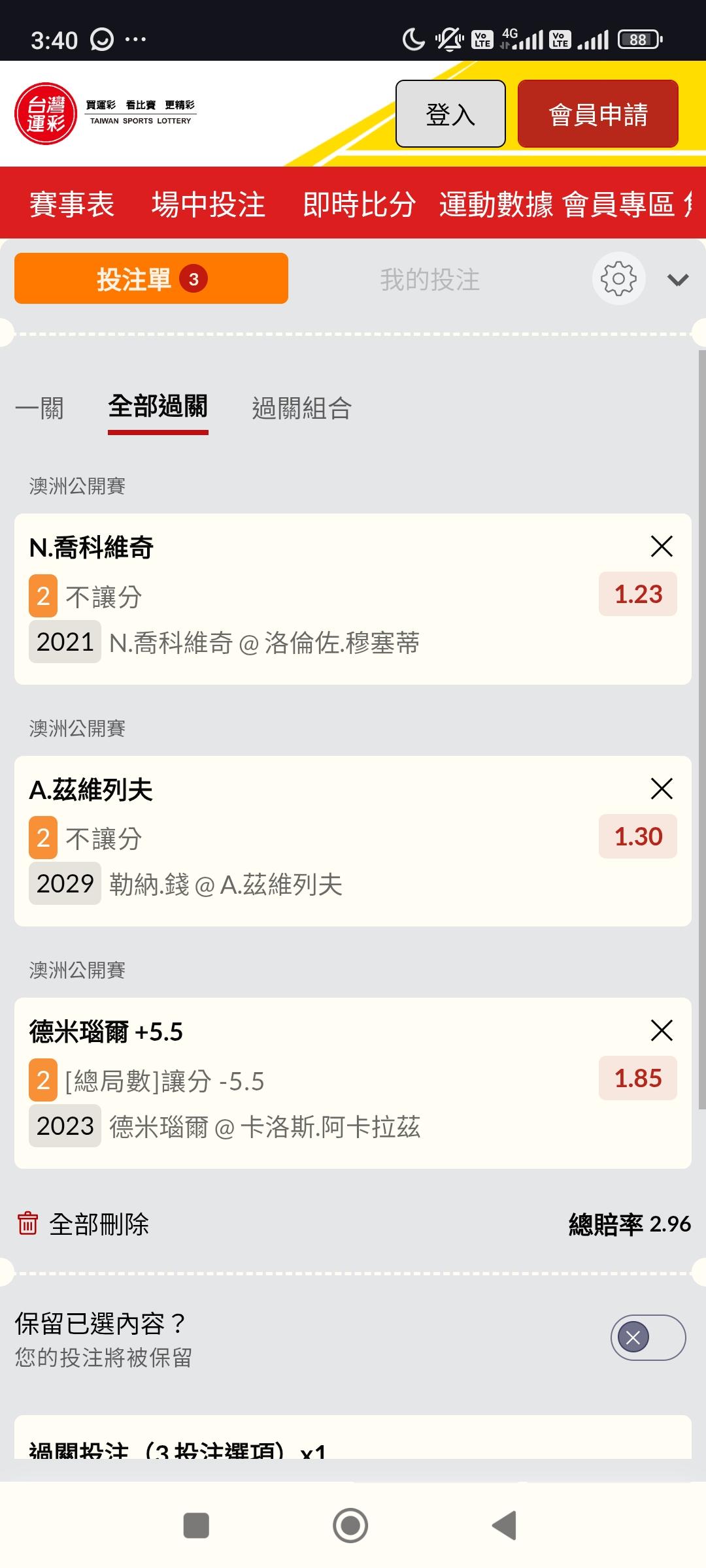706x1568 pixels.
Task: Enable 保留已選內容 toggle
Action: pos(648,1337)
